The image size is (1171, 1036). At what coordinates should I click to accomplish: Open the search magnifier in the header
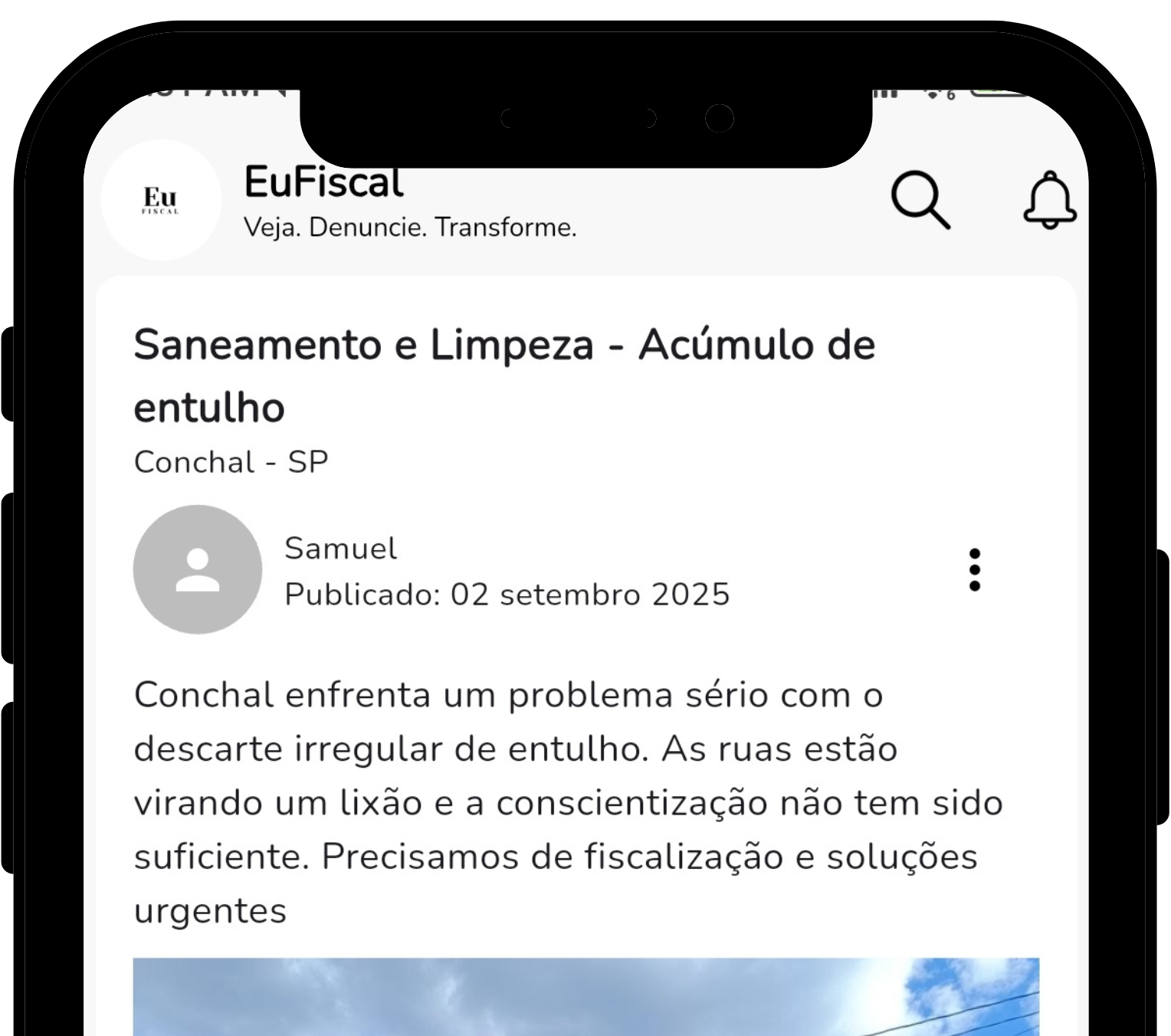(x=920, y=201)
